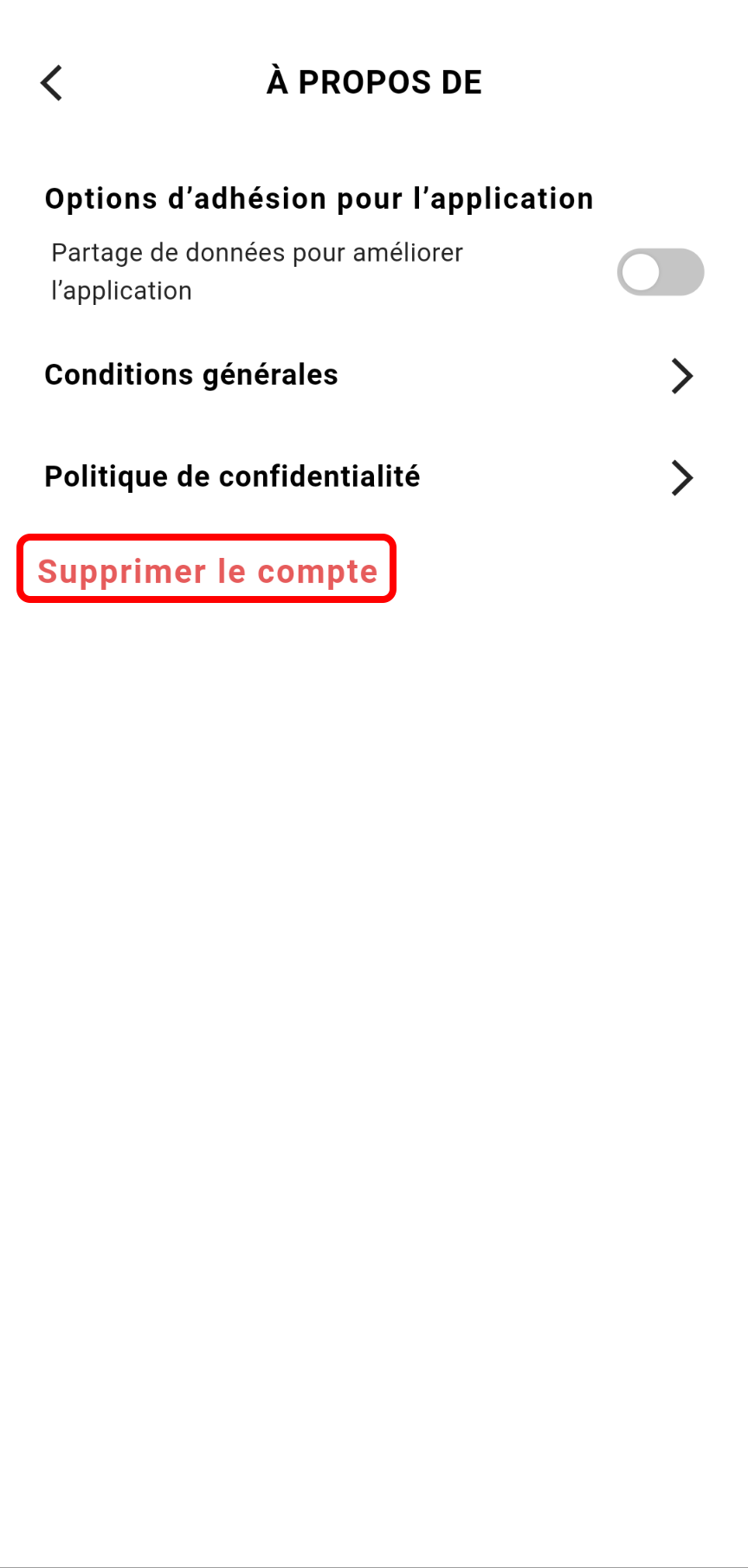Enable Partage de données pour améliorer l'application

pos(660,272)
